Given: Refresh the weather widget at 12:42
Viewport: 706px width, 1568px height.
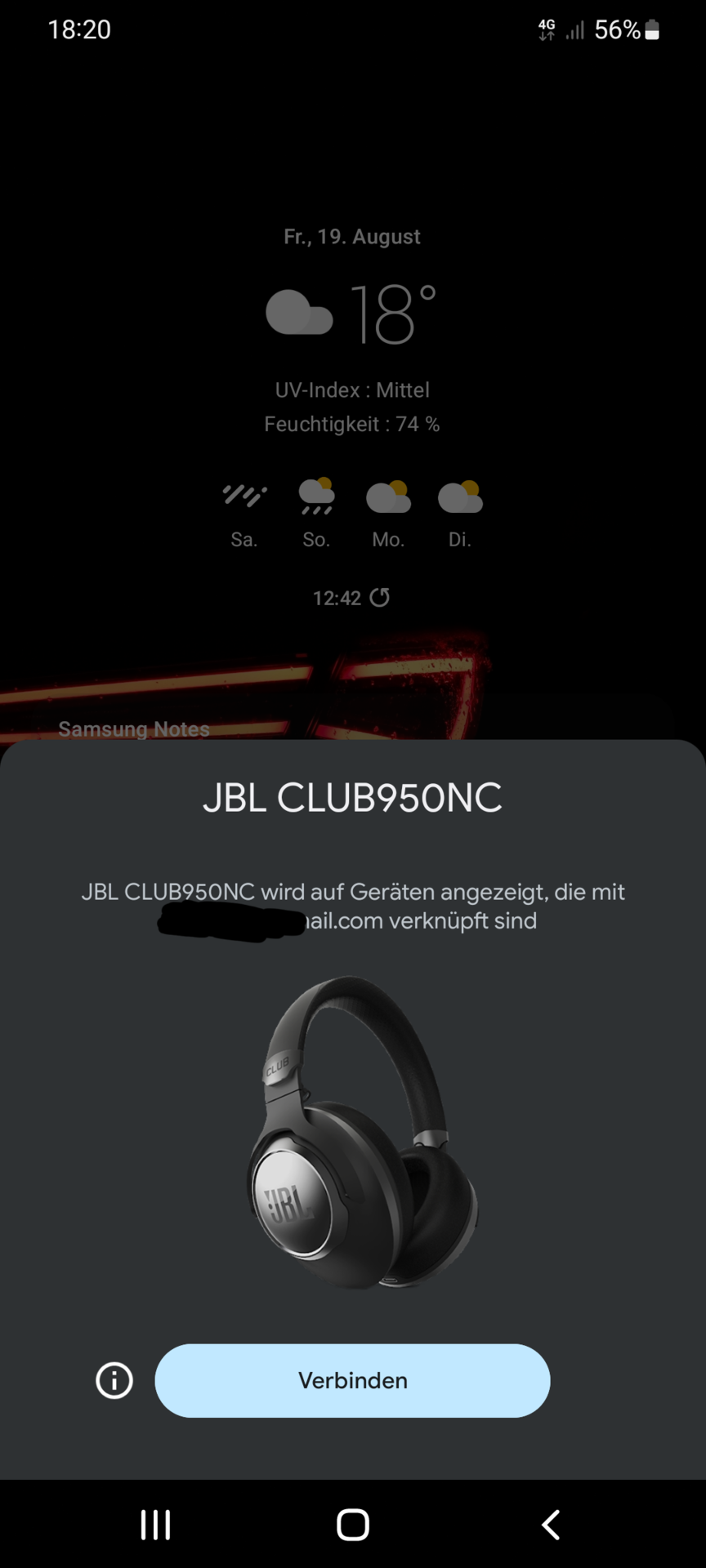Looking at the screenshot, I should (x=379, y=598).
